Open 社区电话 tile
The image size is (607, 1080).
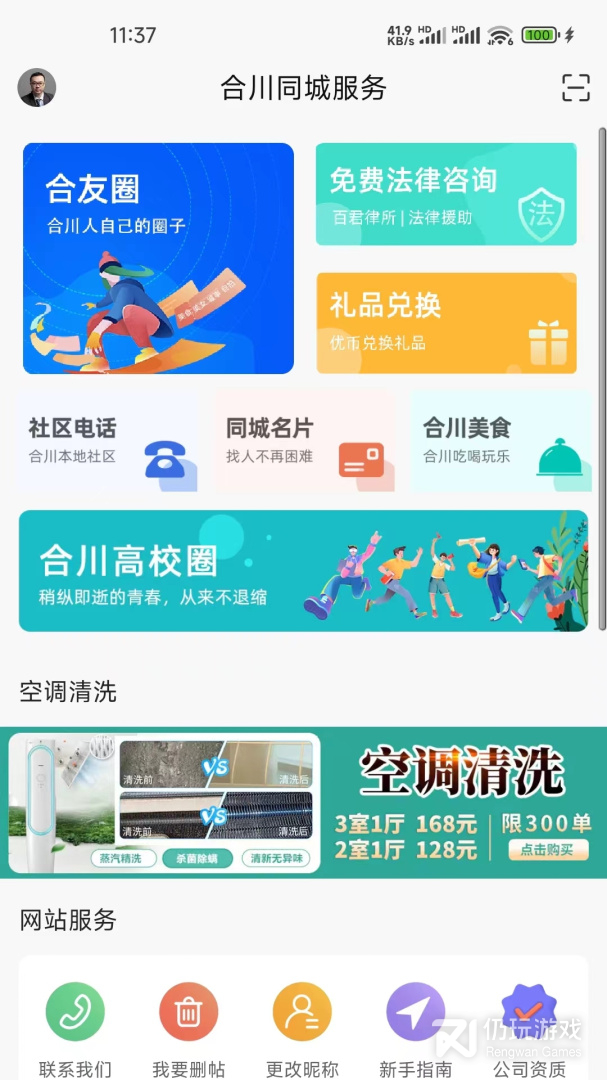[x=107, y=441]
